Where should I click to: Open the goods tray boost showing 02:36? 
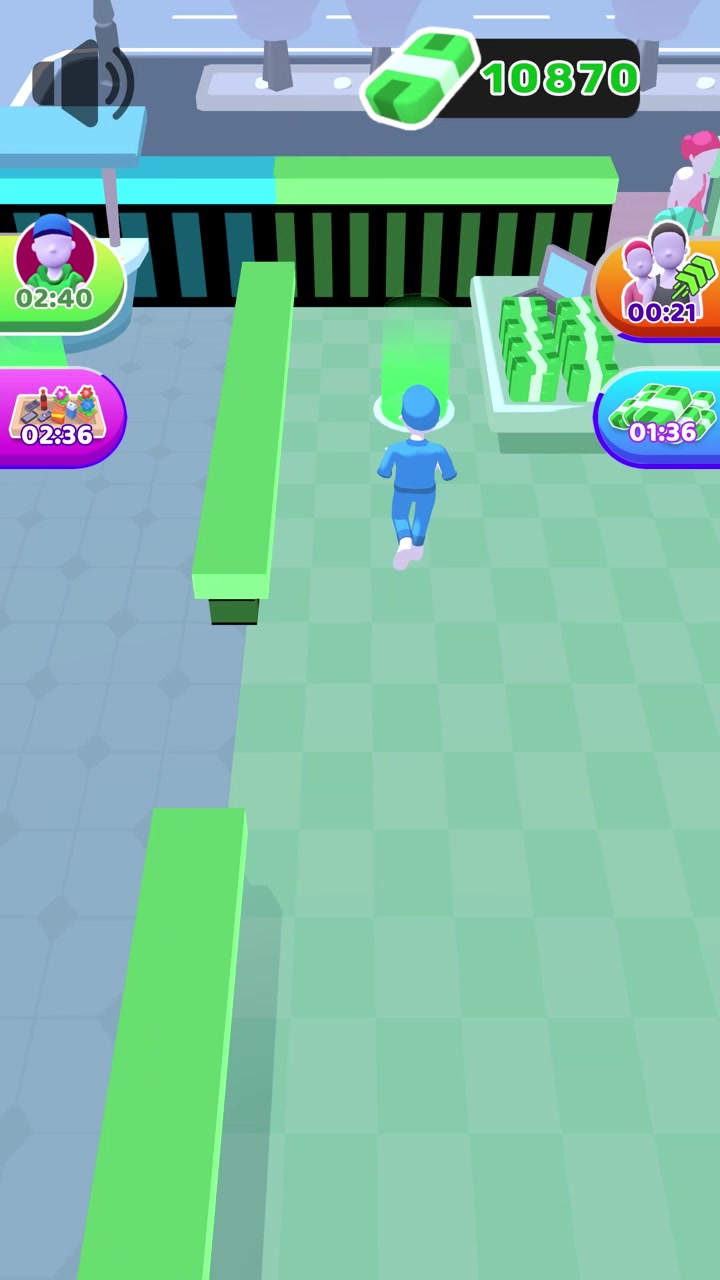coord(58,416)
